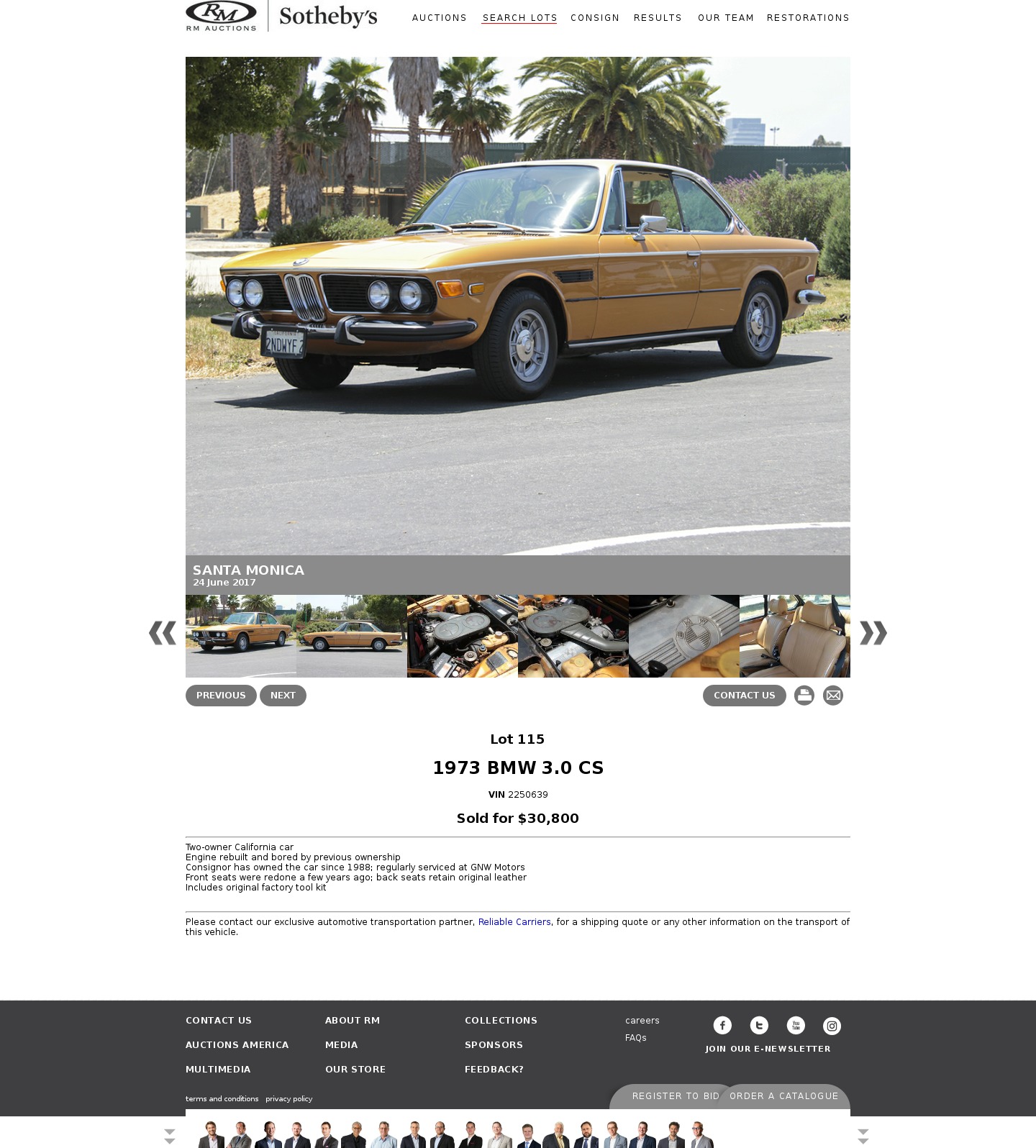Open the Consign page
The height and width of the screenshot is (1148, 1036).
[x=594, y=18]
